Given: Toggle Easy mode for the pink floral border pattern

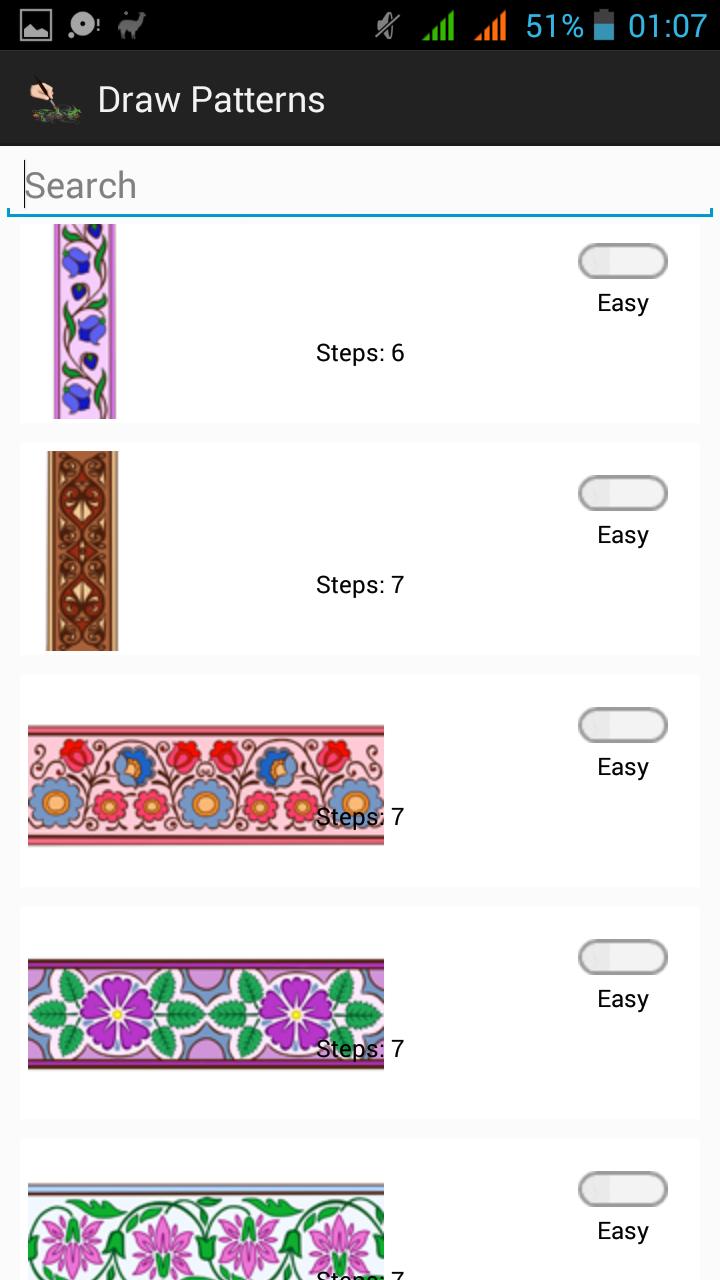Looking at the screenshot, I should 622,725.
